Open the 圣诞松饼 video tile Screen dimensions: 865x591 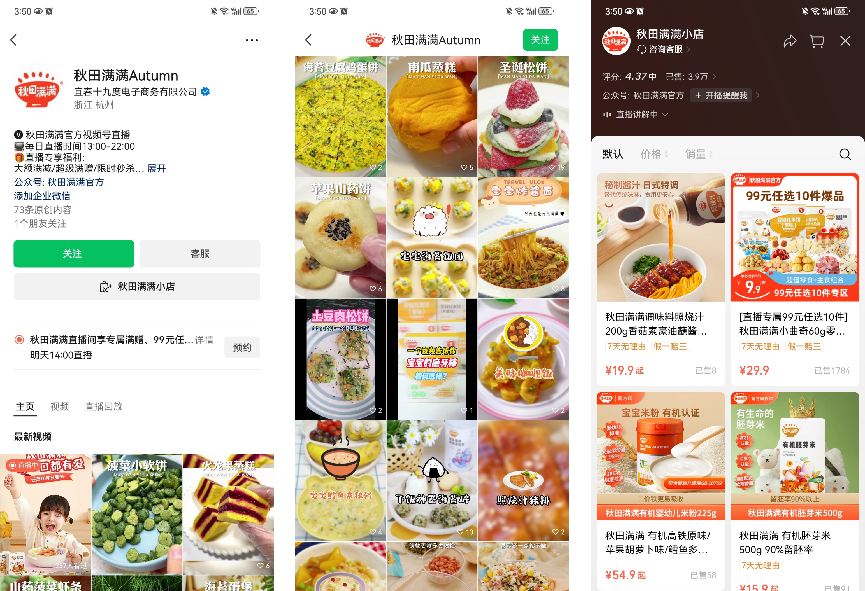[519, 115]
